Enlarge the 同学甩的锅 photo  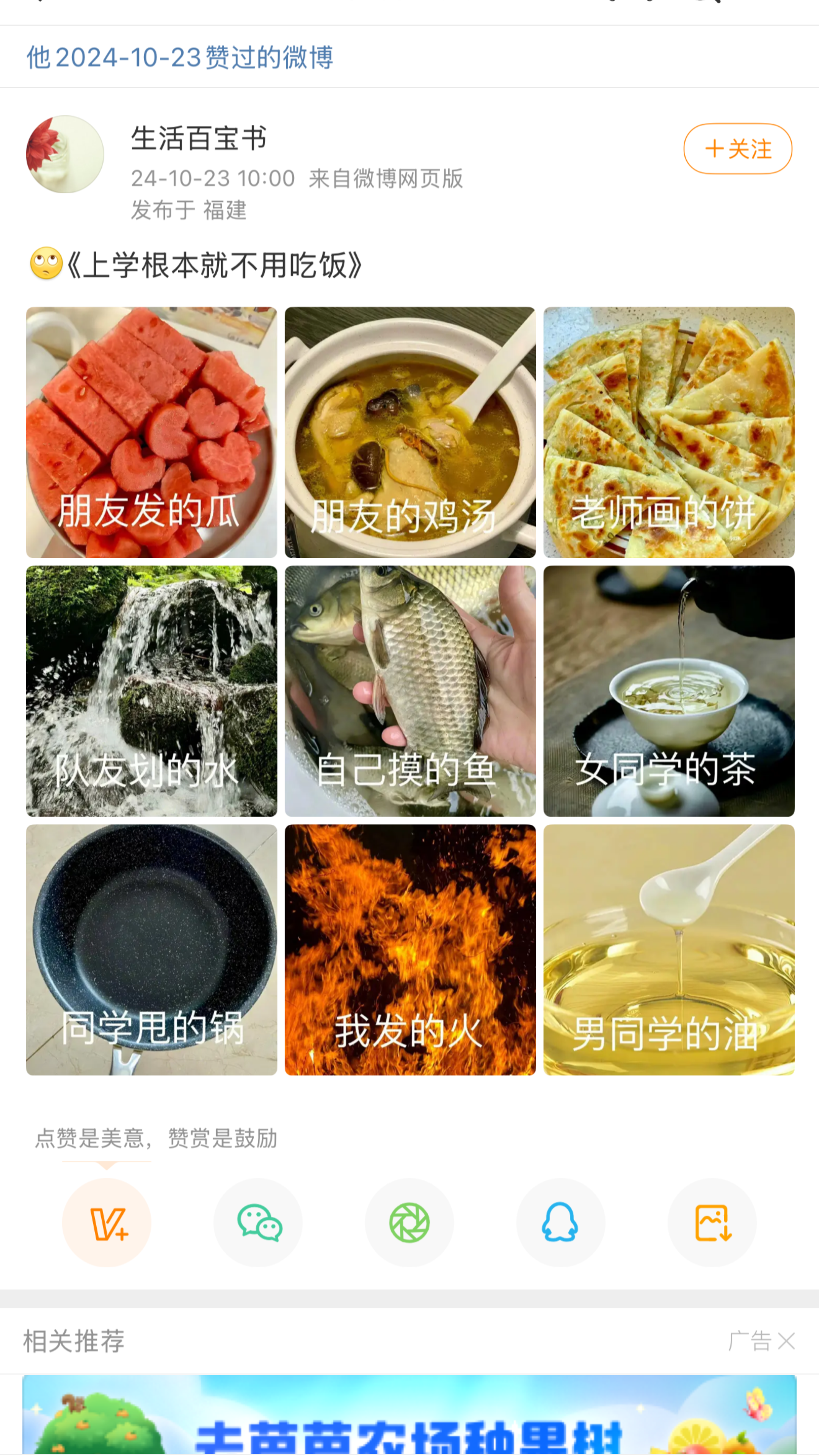tap(152, 949)
